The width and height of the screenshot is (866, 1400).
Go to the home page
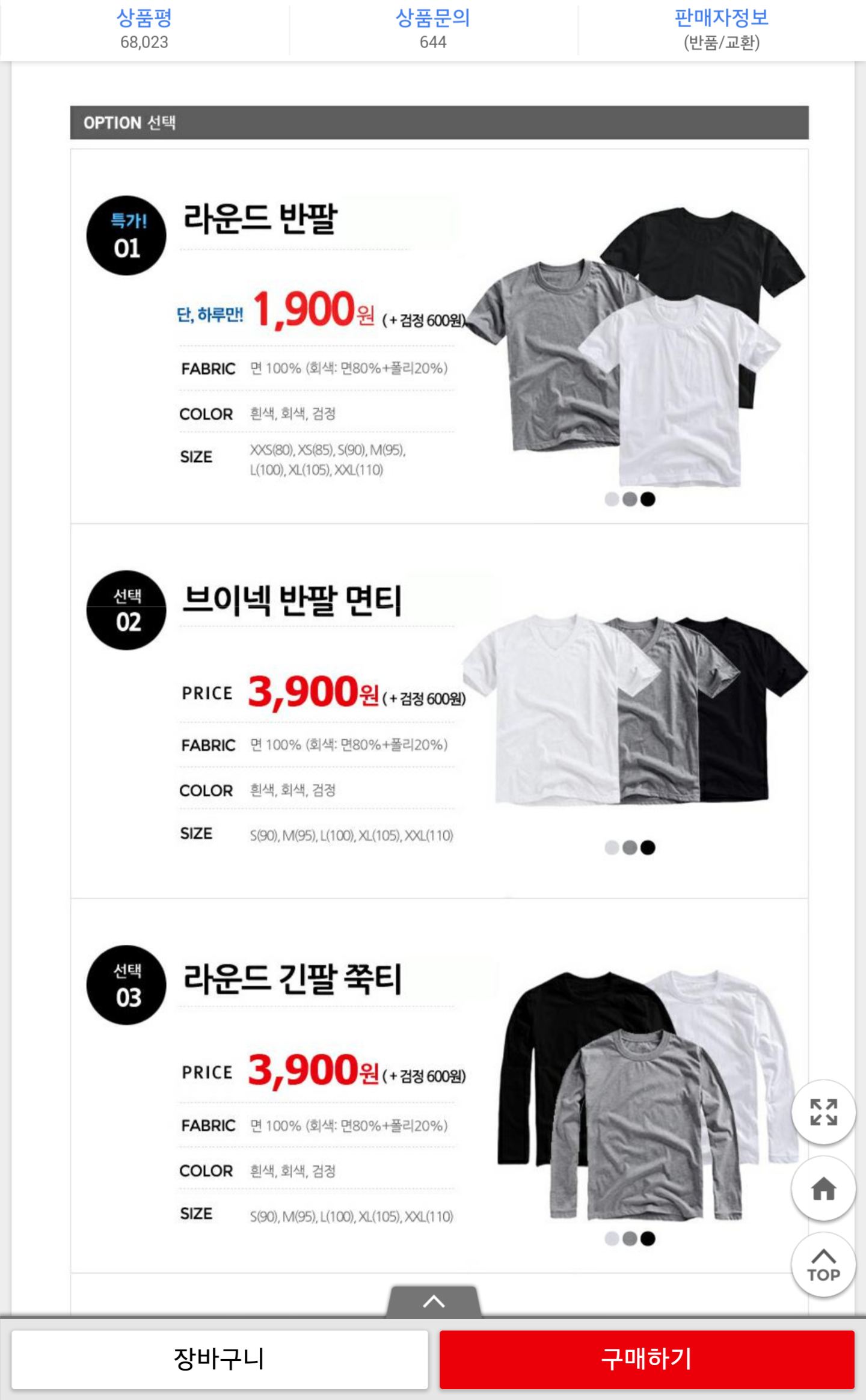point(823,1188)
